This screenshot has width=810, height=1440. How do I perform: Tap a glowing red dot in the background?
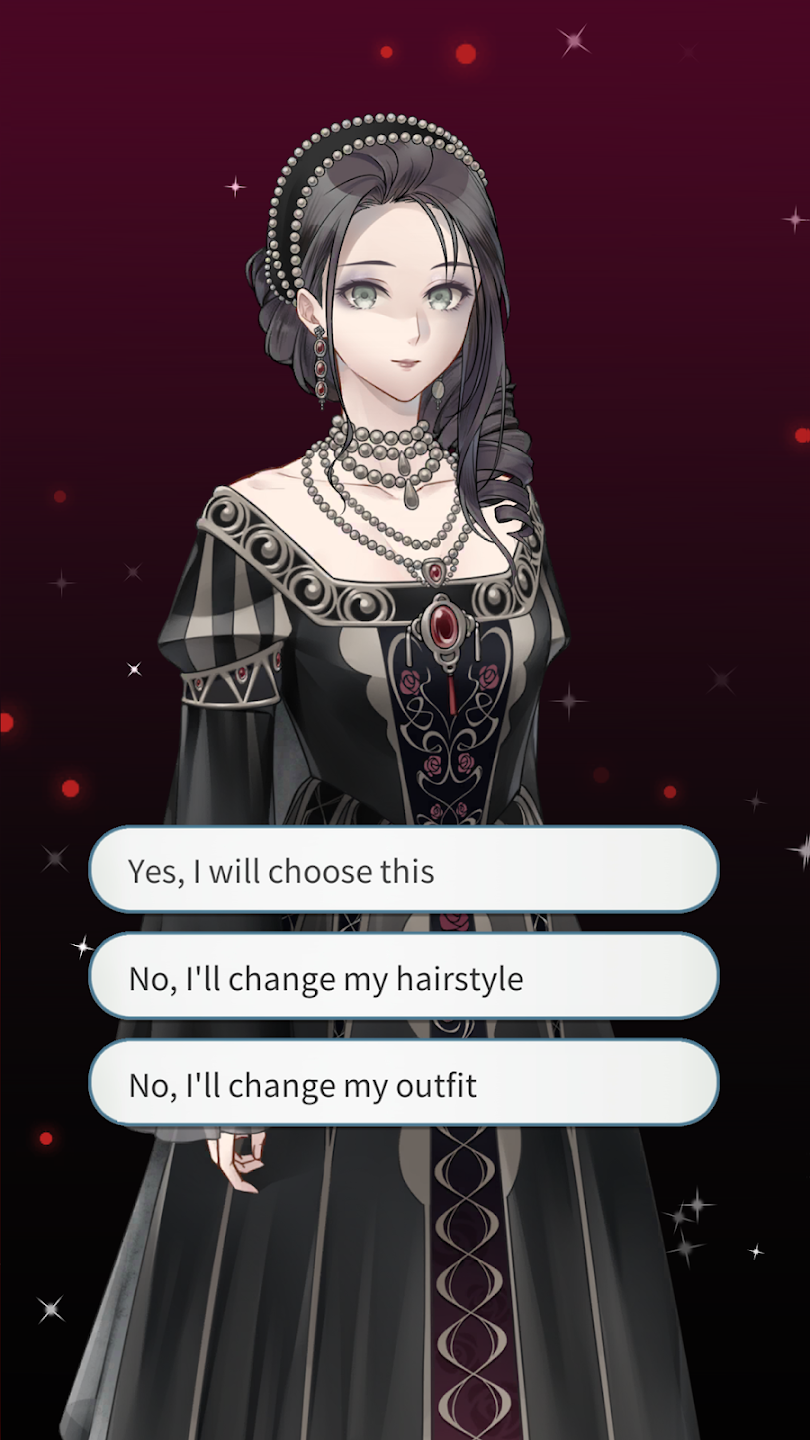pyautogui.click(x=467, y=54)
